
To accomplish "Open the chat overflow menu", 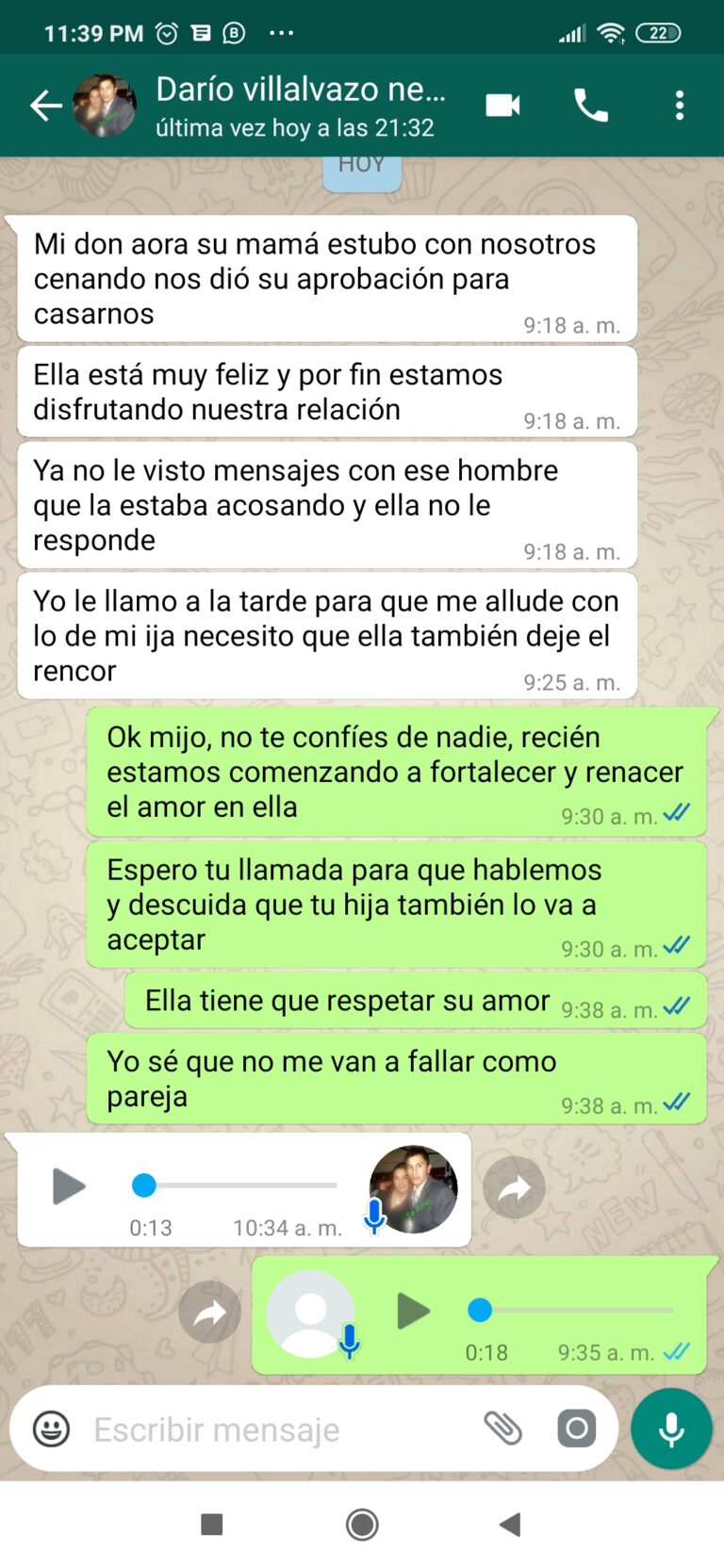I will (679, 105).
